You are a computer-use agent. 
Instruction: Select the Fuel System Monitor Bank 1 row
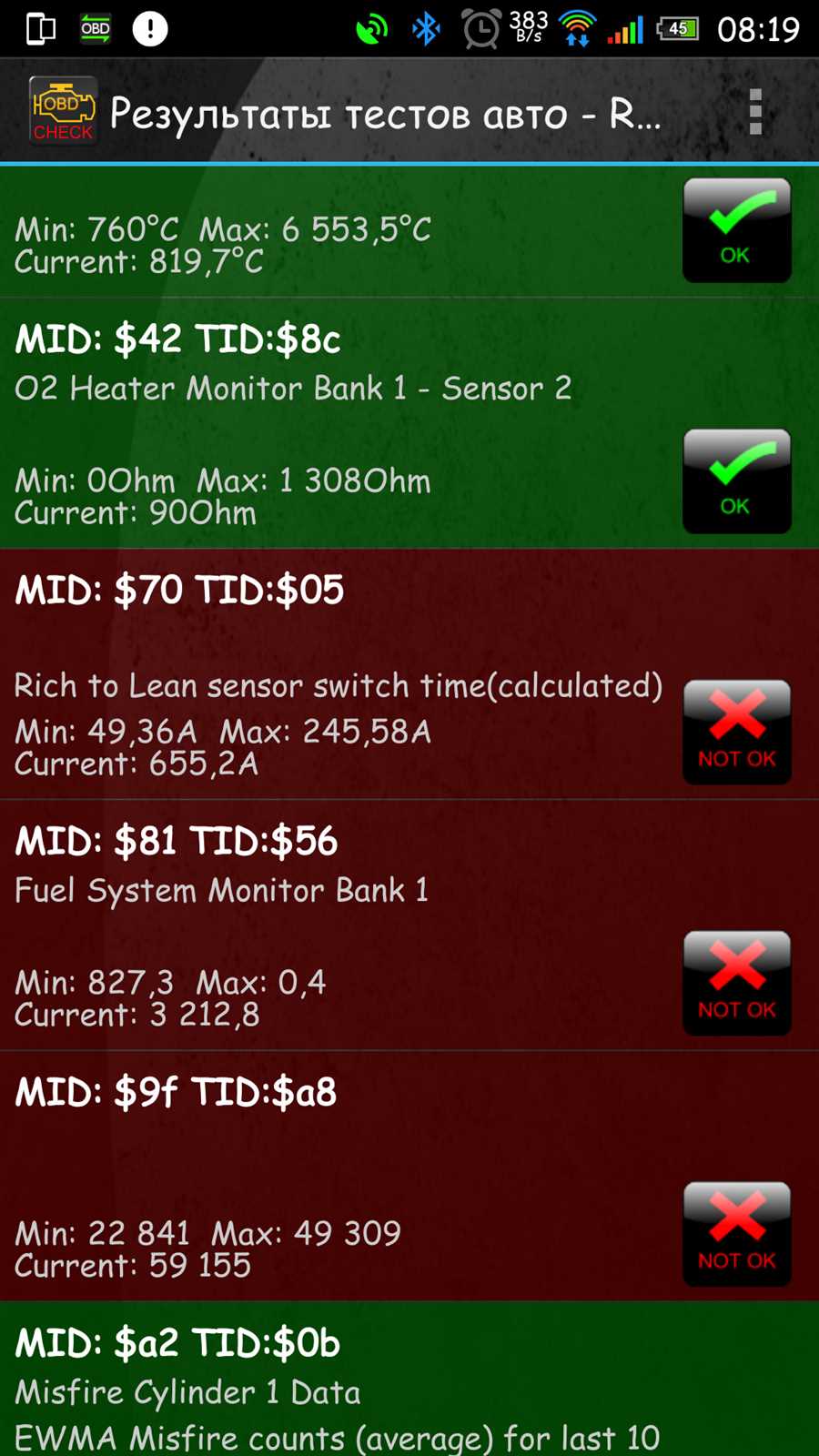pos(409,925)
